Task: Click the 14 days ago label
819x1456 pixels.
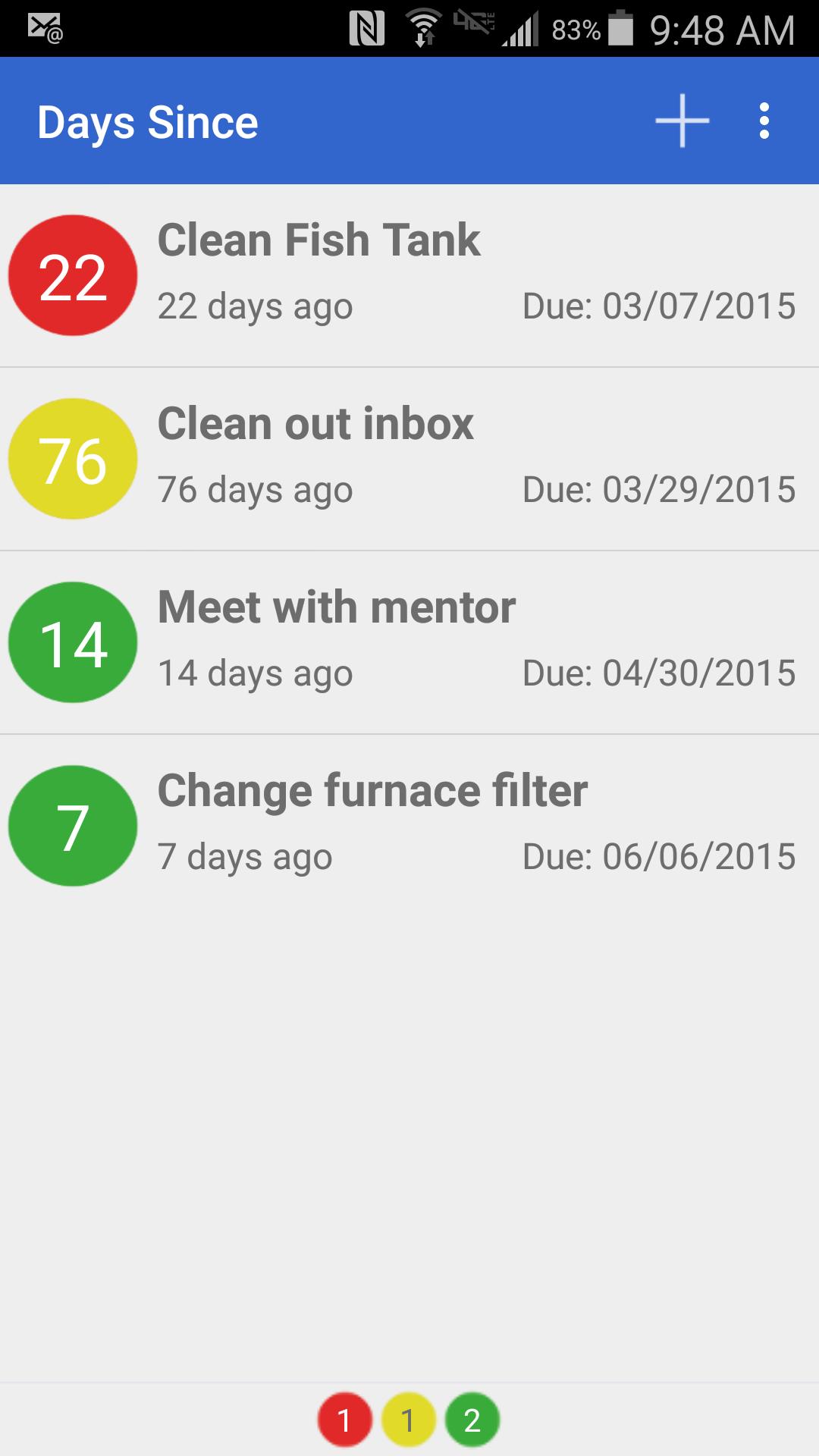Action: [x=255, y=672]
